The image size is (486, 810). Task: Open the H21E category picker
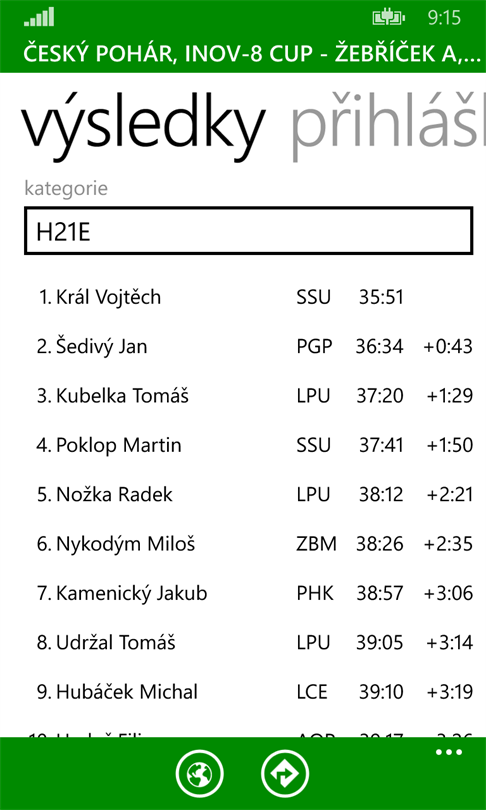(248, 231)
